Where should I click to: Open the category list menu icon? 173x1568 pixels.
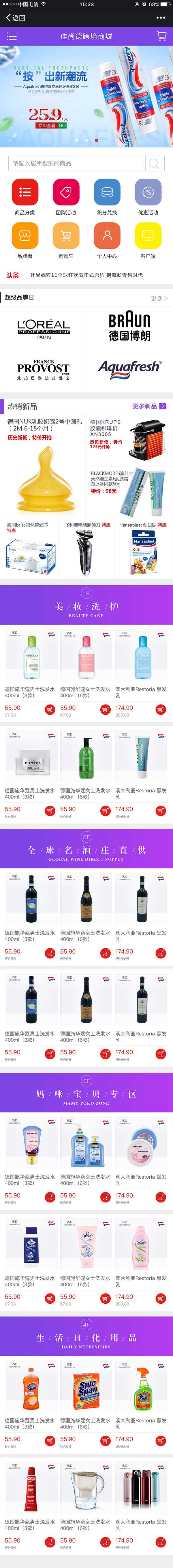(12, 36)
